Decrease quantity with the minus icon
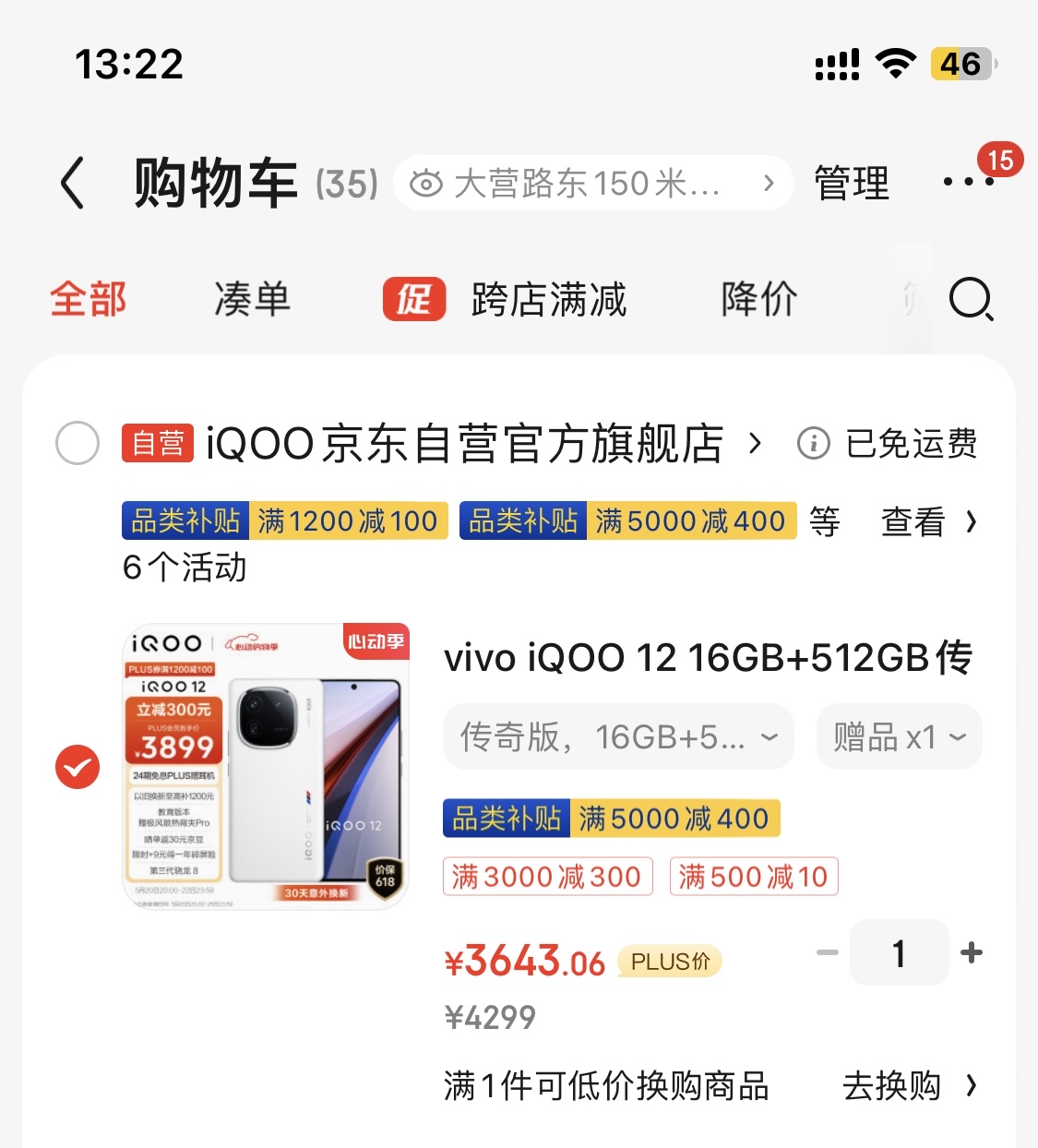 click(x=826, y=952)
